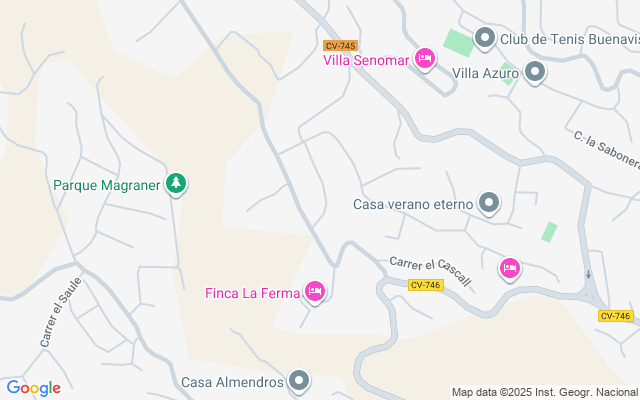Screen dimensions: 640x400
Task: Open the unlabeled hotel pin near Carrer el Cascall
Action: click(510, 269)
